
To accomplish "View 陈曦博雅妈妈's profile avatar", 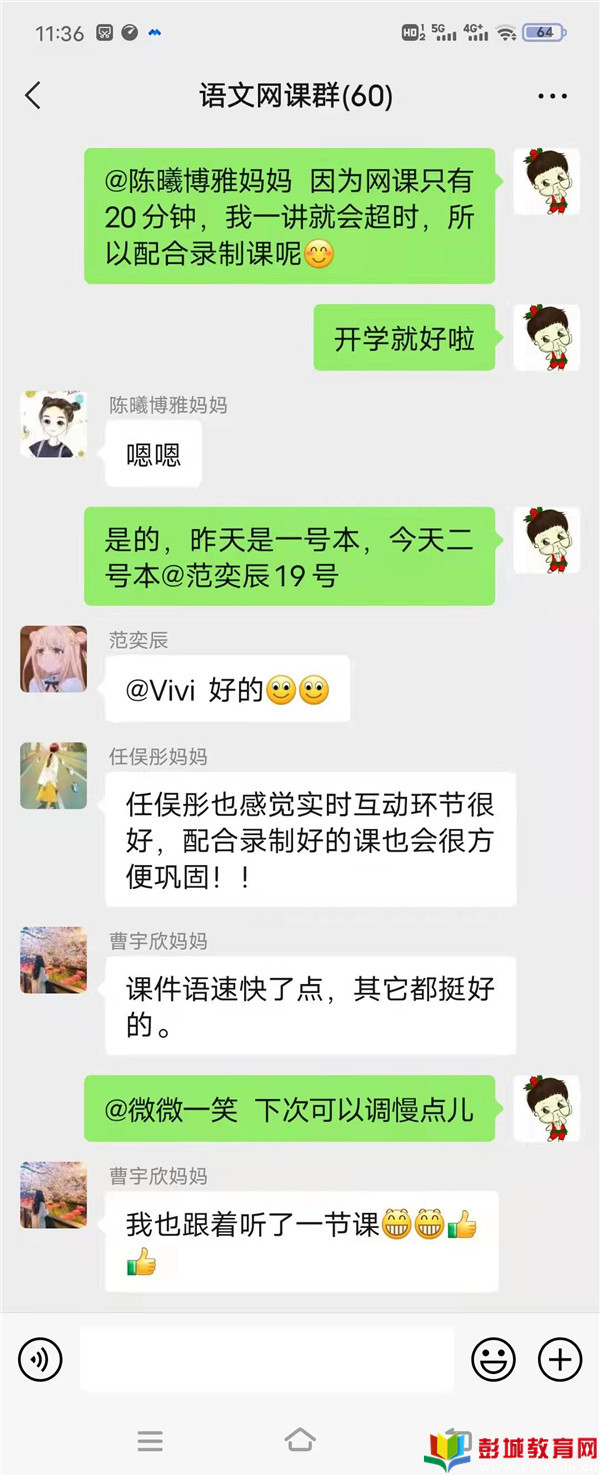I will tap(53, 424).
